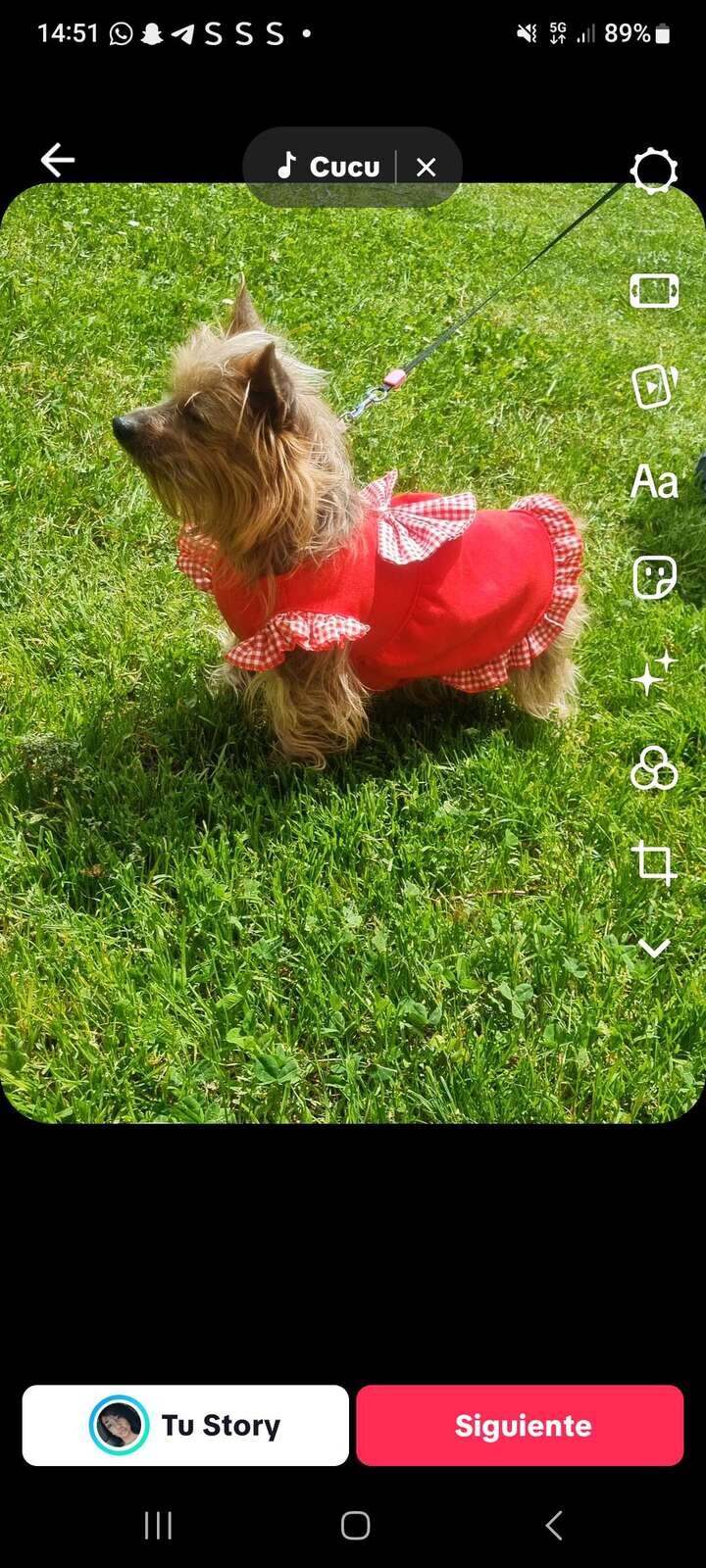The height and width of the screenshot is (1568, 706).
Task: Open the Cucu sound selection
Action: pos(328,167)
